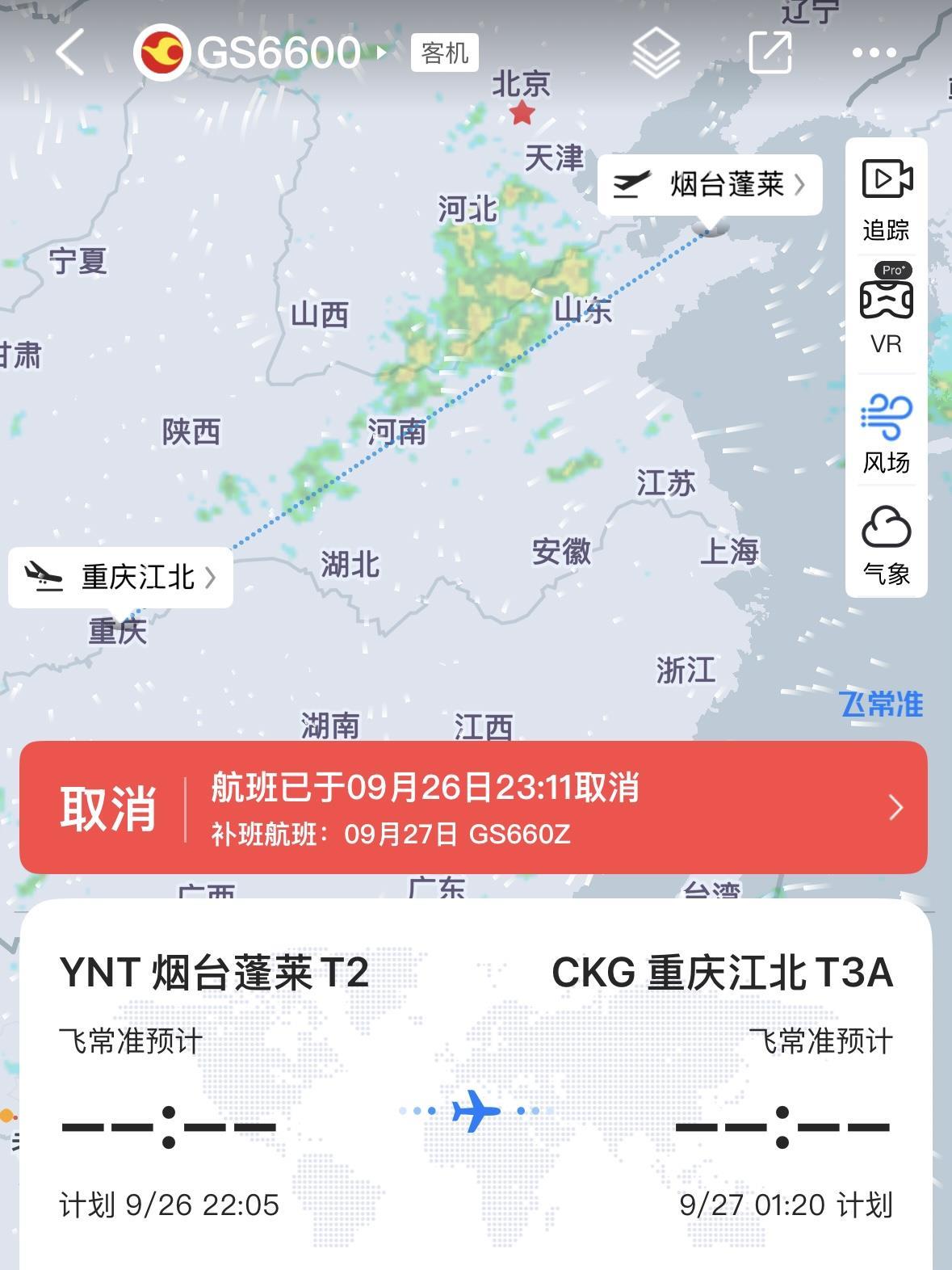Open the three-dot overflow menu
Image resolution: width=952 pixels, height=1270 pixels.
[874, 53]
